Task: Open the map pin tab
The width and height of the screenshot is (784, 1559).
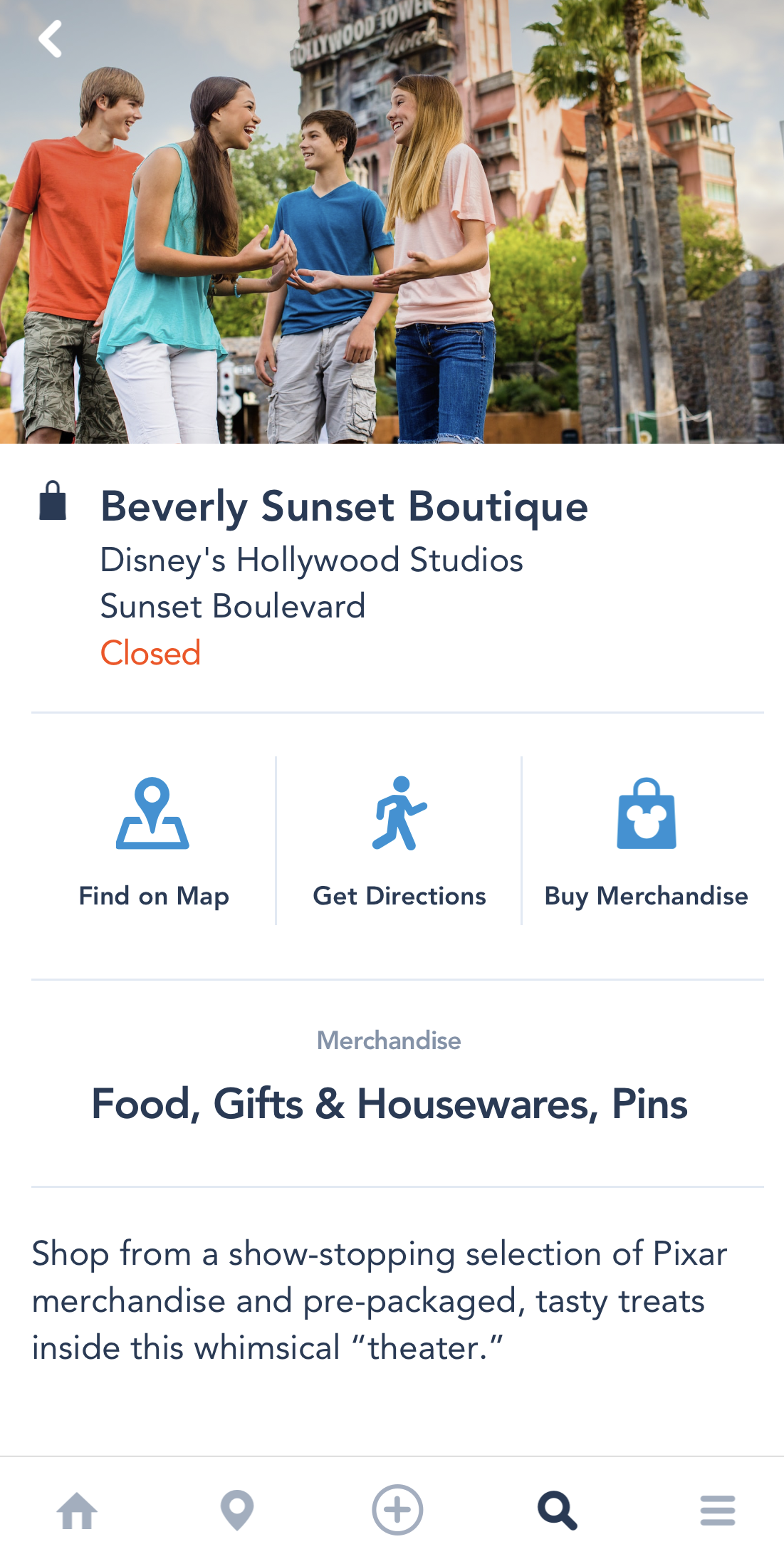Action: tap(237, 1510)
